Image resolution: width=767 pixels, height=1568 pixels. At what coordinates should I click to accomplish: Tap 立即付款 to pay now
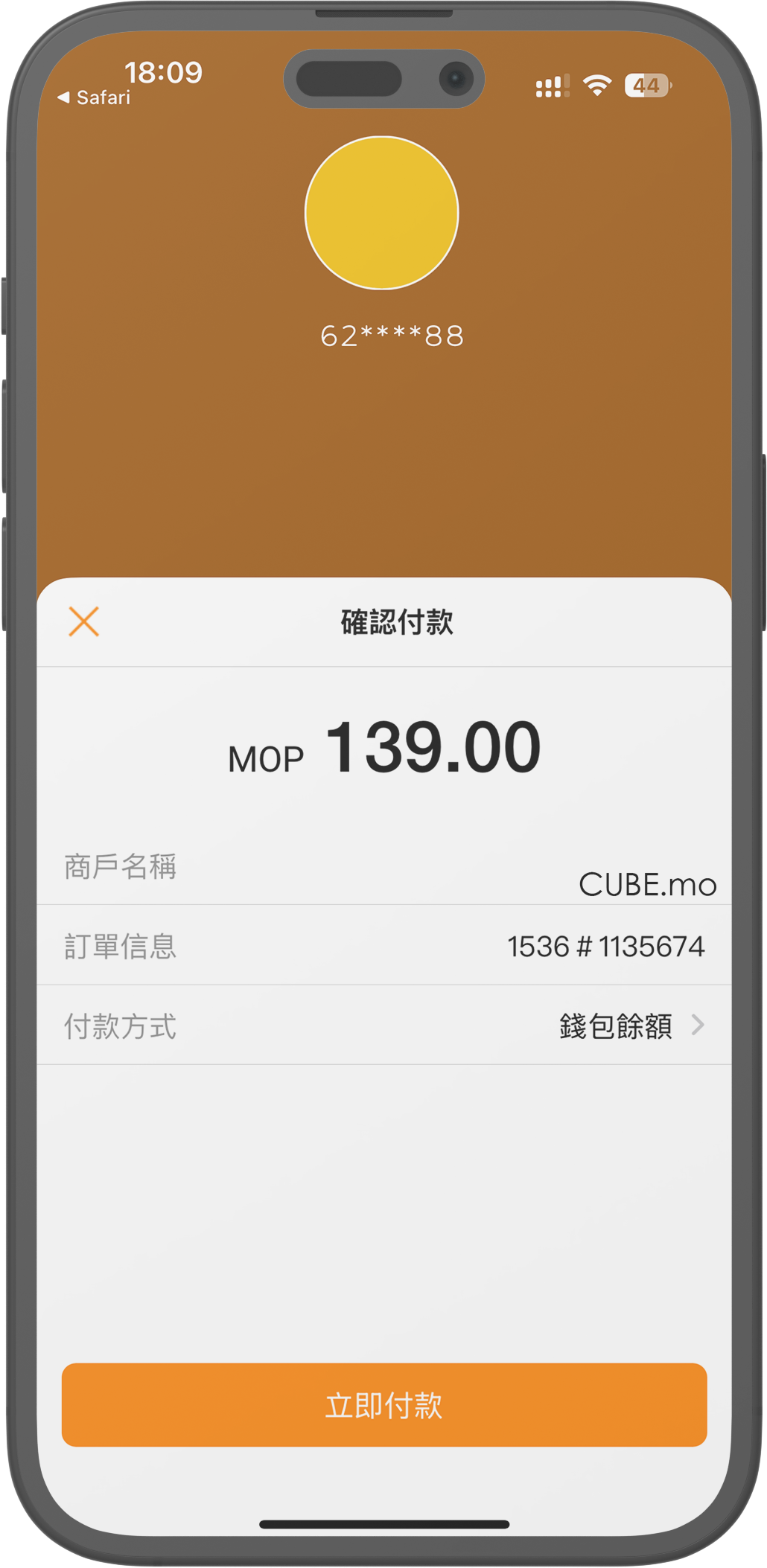[383, 1404]
